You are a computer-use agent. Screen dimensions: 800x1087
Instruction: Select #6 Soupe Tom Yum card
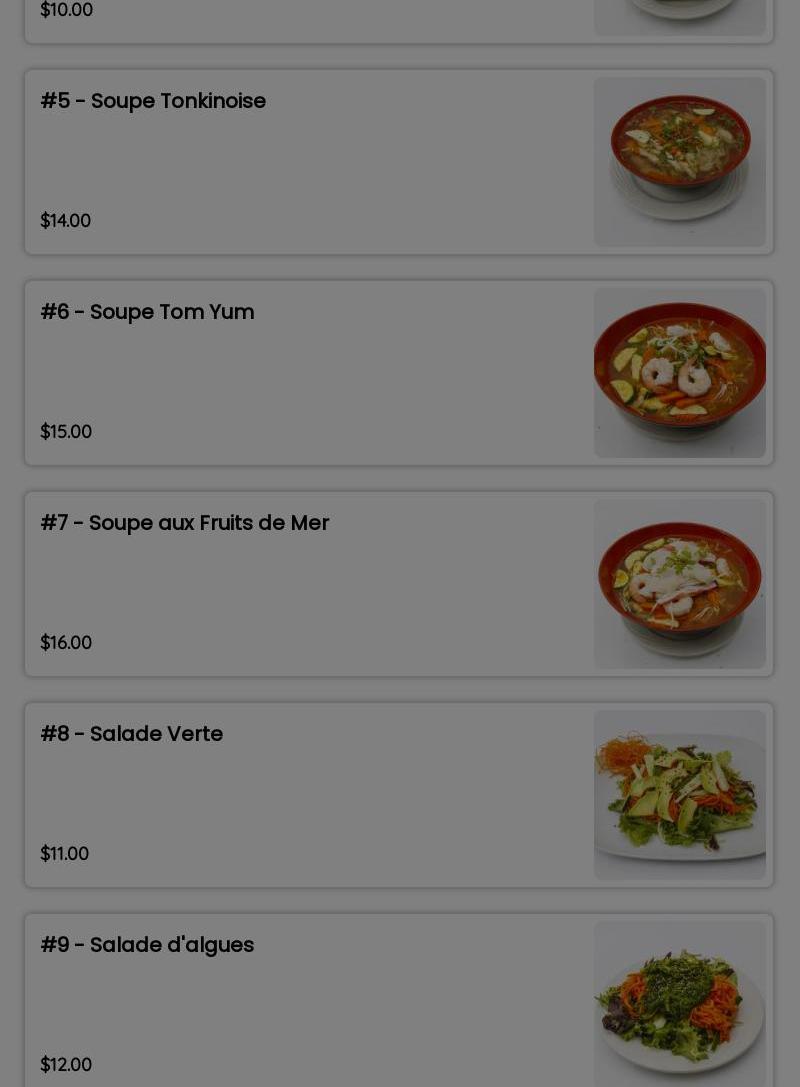tap(398, 373)
